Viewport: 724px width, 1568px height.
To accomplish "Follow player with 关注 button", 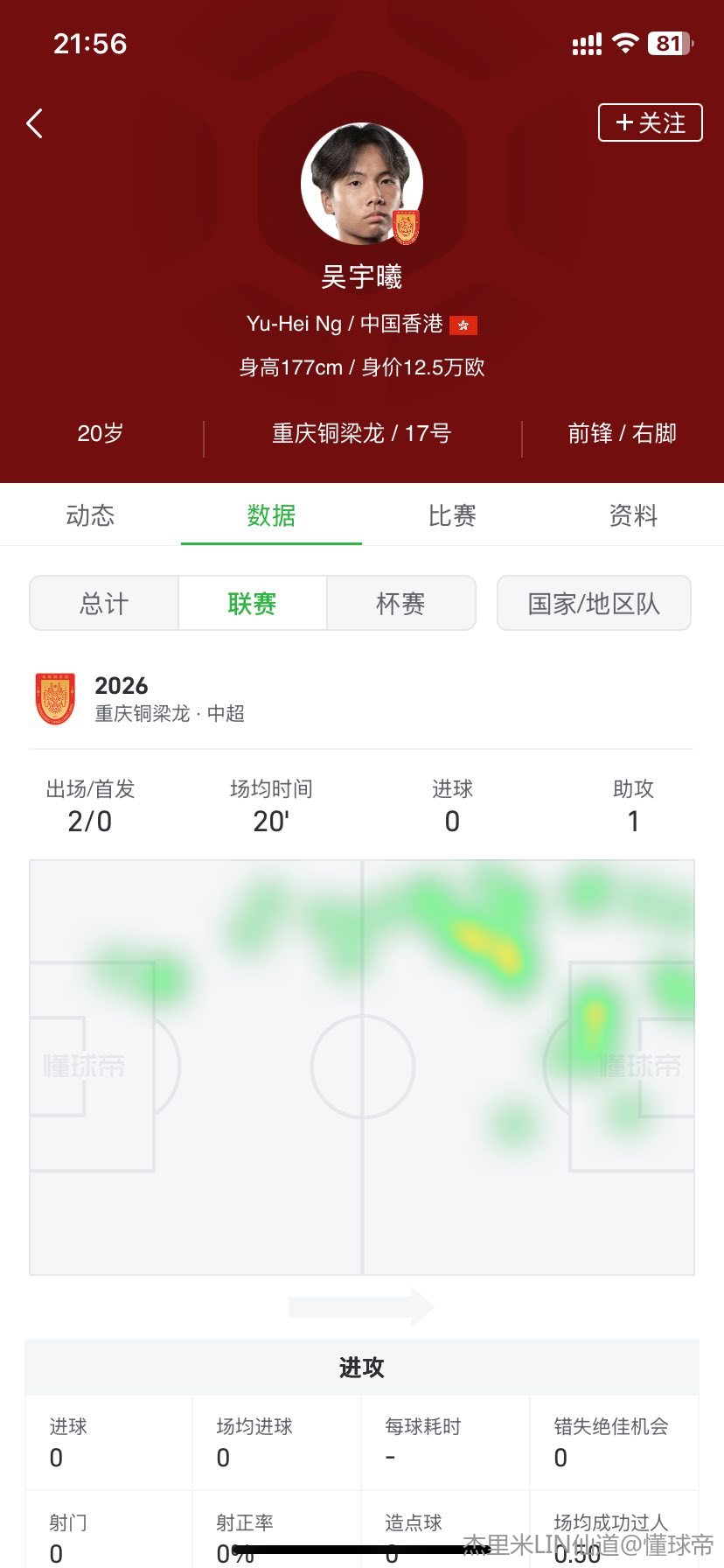I will coord(650,122).
